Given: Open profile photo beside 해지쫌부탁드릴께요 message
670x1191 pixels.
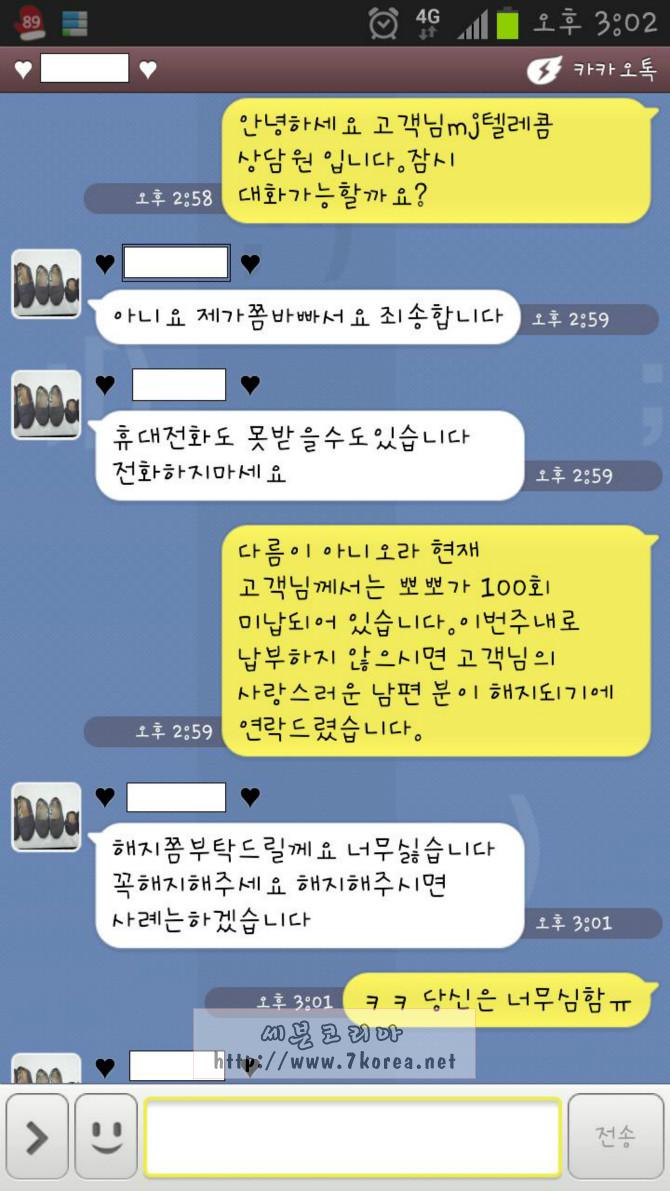Looking at the screenshot, I should [46, 817].
